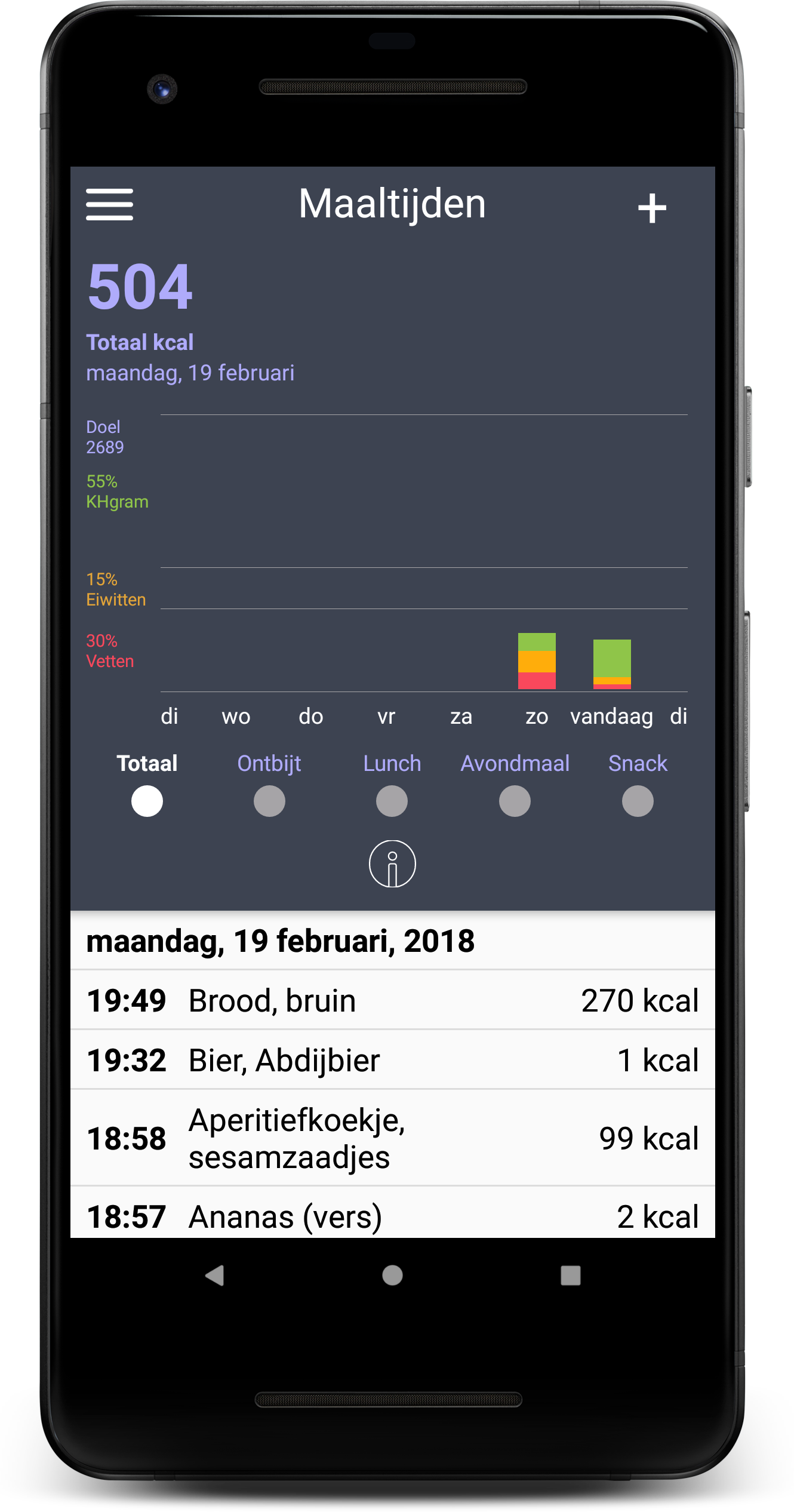View the Bier, Abdijbier entry
Screen dimensions: 794x1512
(392, 1060)
